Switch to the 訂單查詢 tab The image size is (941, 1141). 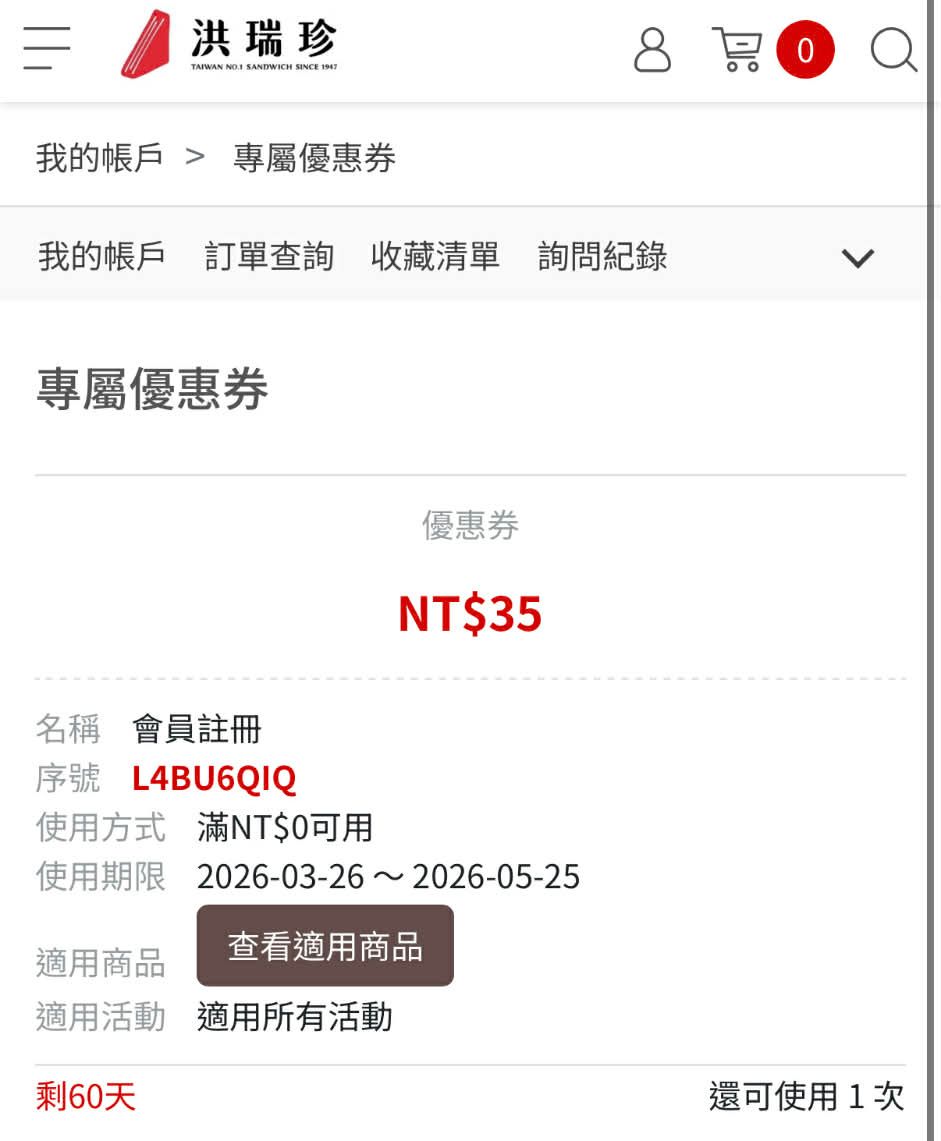point(269,257)
